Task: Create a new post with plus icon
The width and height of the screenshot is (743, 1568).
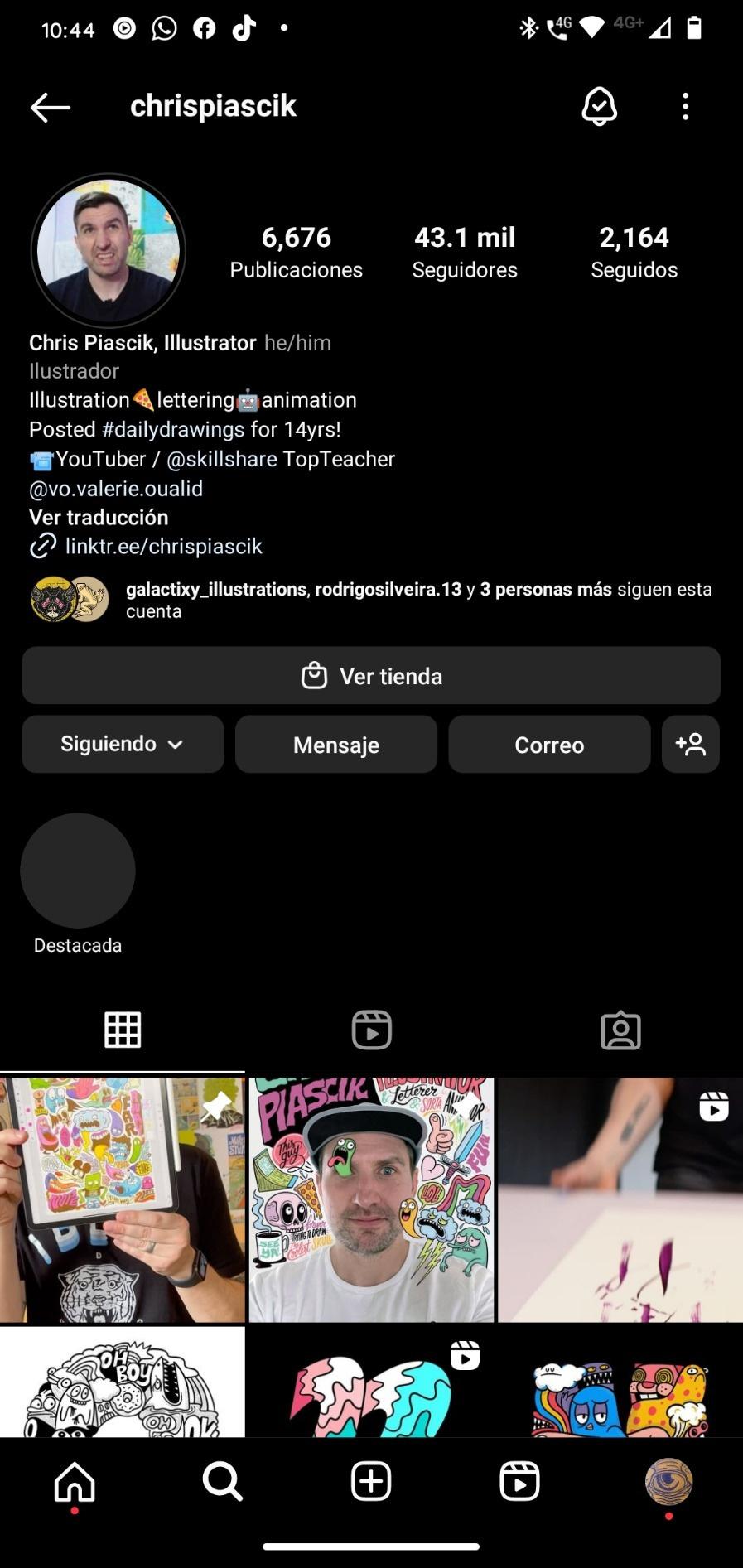Action: click(371, 1481)
